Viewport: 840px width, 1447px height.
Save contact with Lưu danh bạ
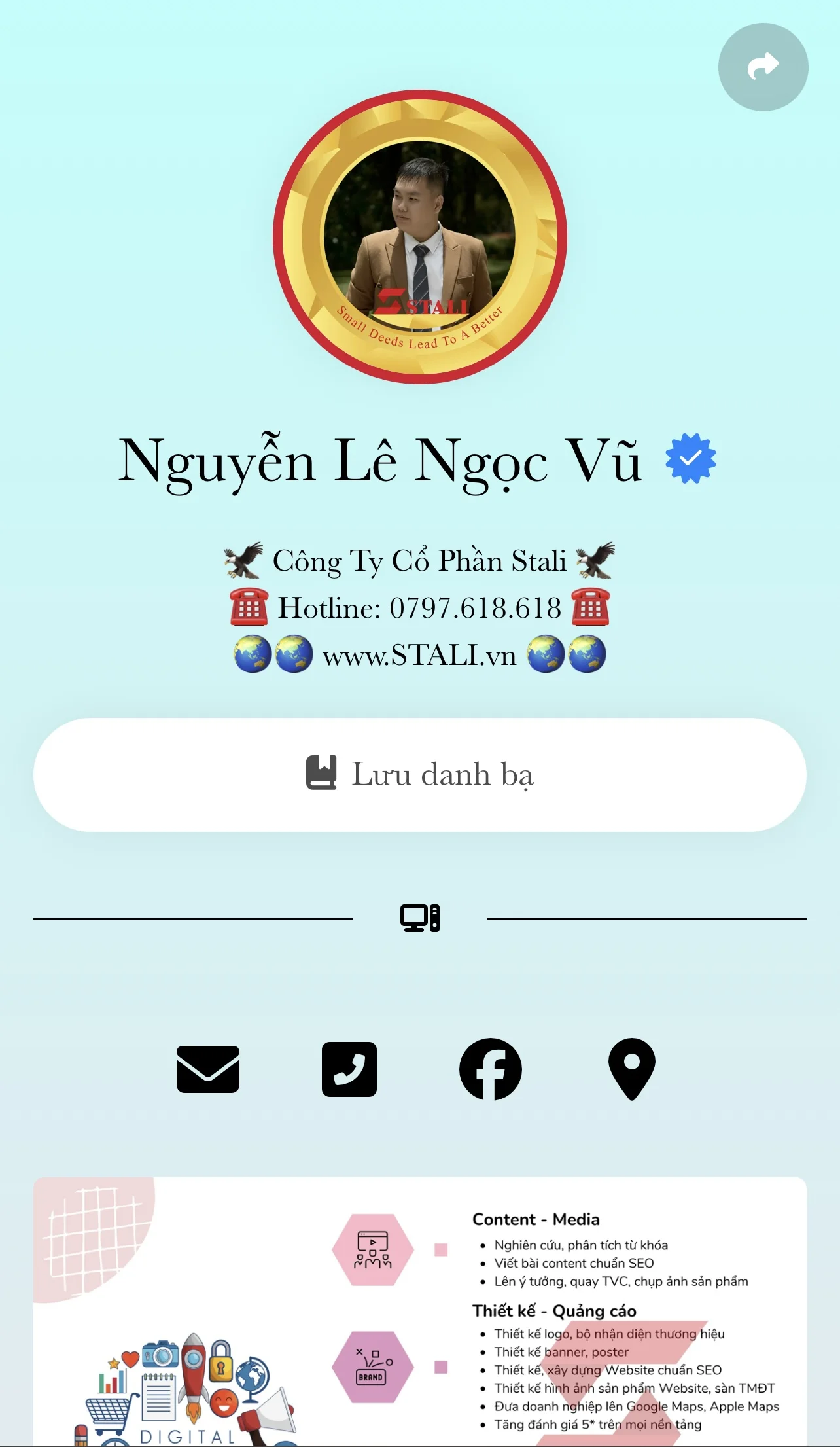420,774
